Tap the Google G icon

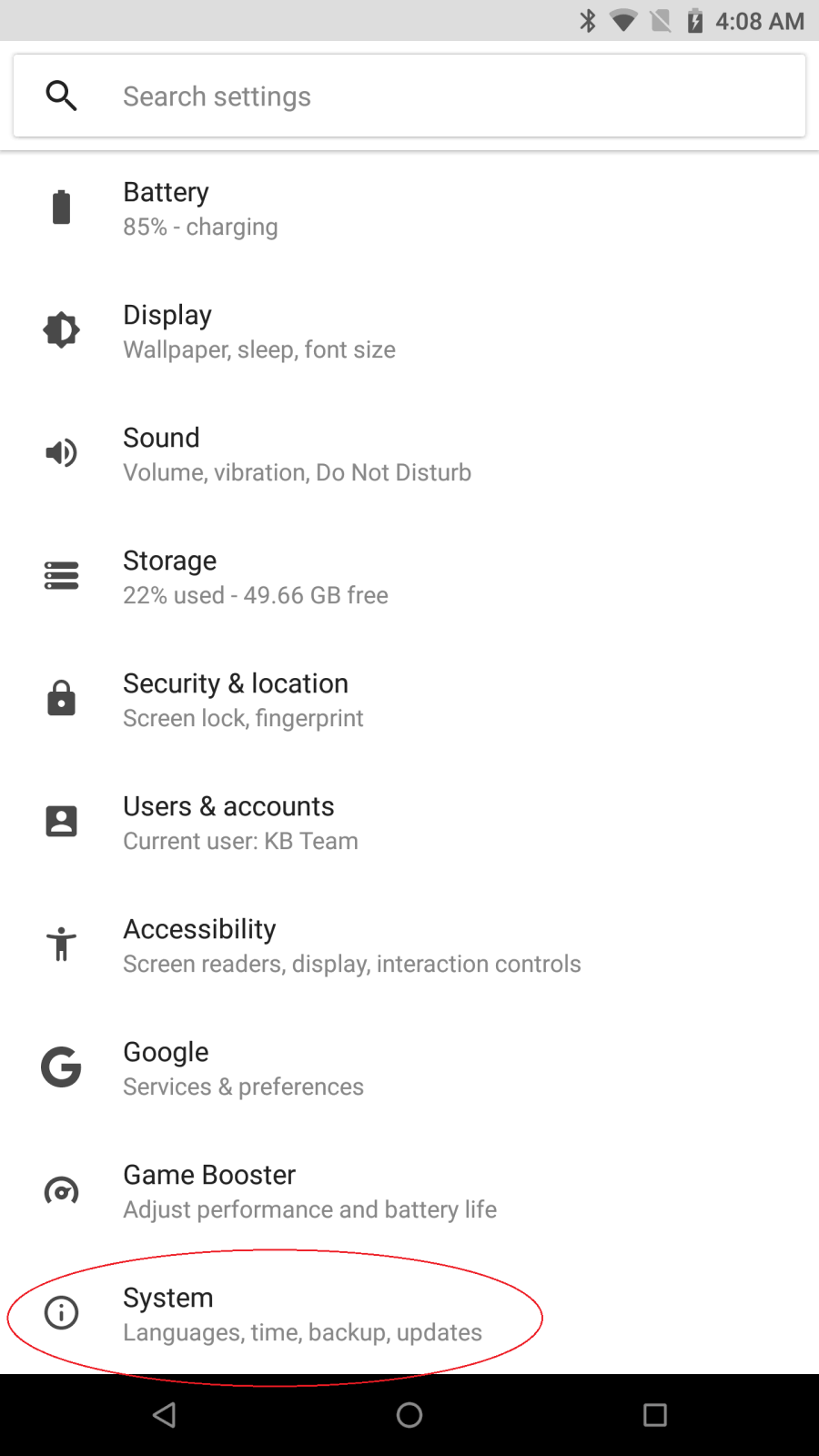click(x=61, y=1067)
